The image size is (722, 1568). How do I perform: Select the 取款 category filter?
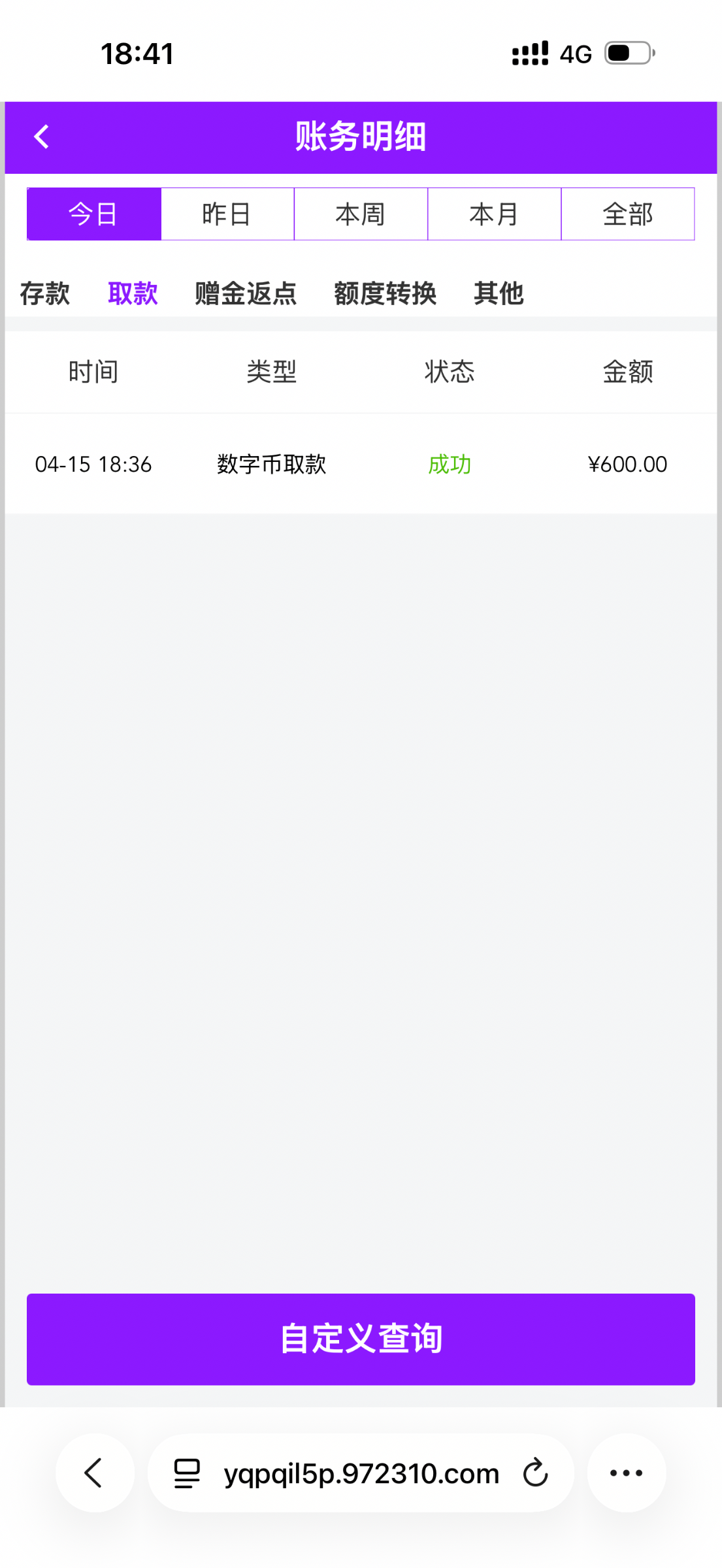tap(133, 295)
